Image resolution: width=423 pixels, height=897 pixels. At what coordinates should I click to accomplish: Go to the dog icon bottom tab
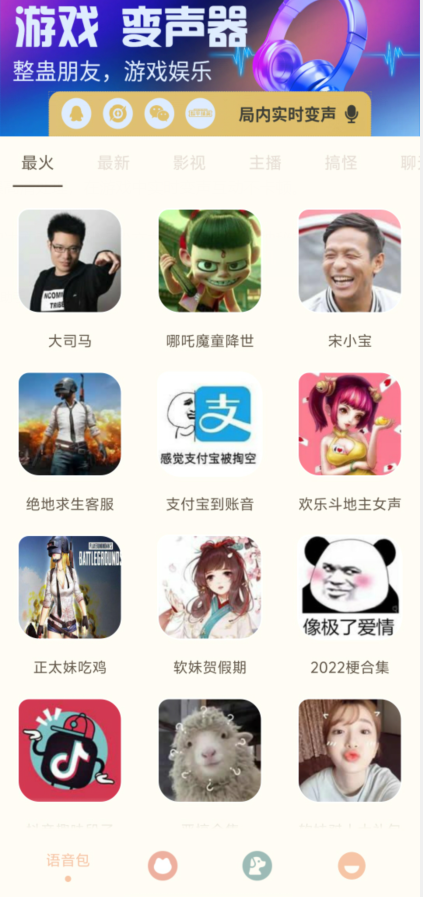tap(257, 866)
